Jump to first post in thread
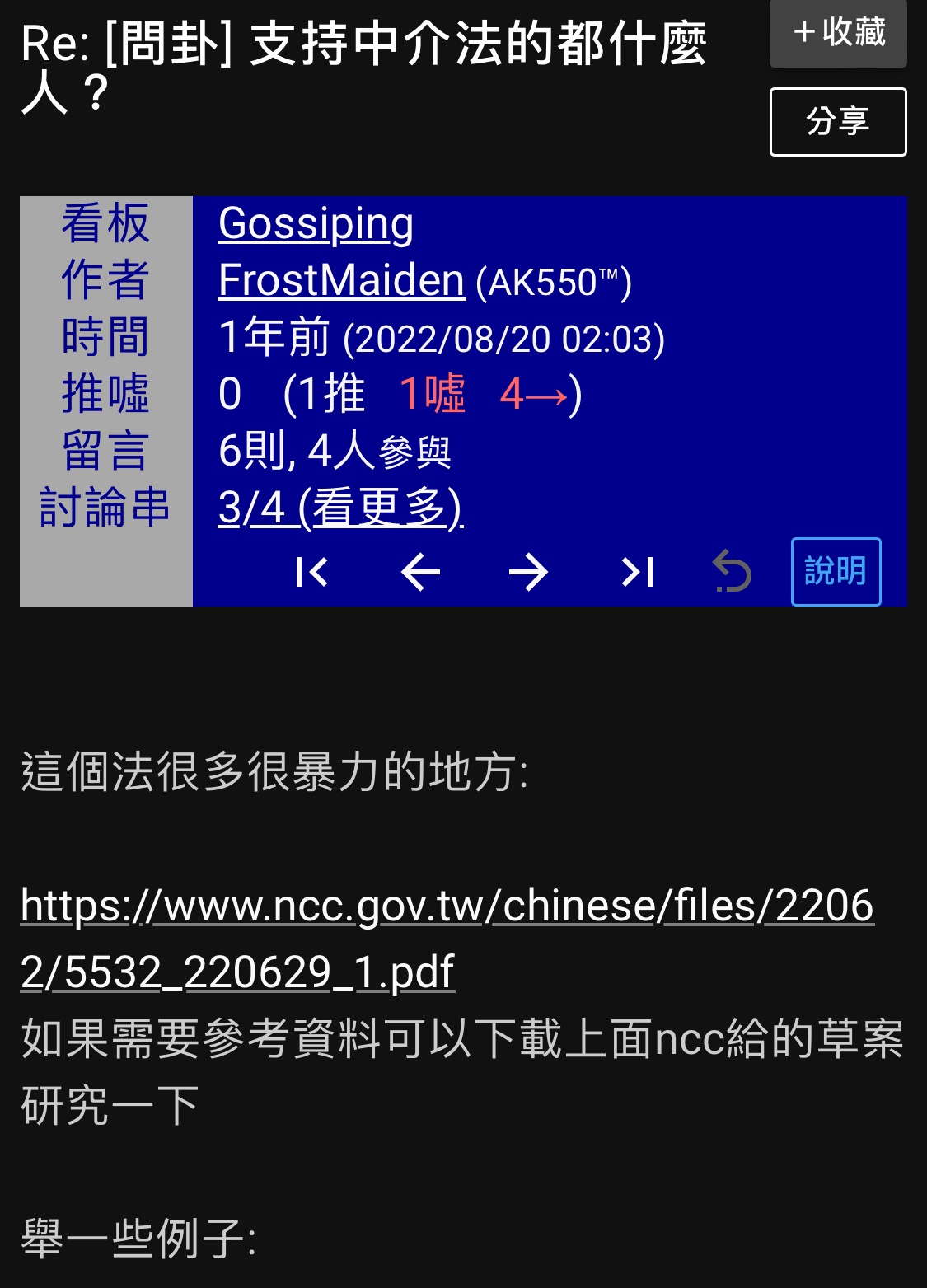 point(311,572)
